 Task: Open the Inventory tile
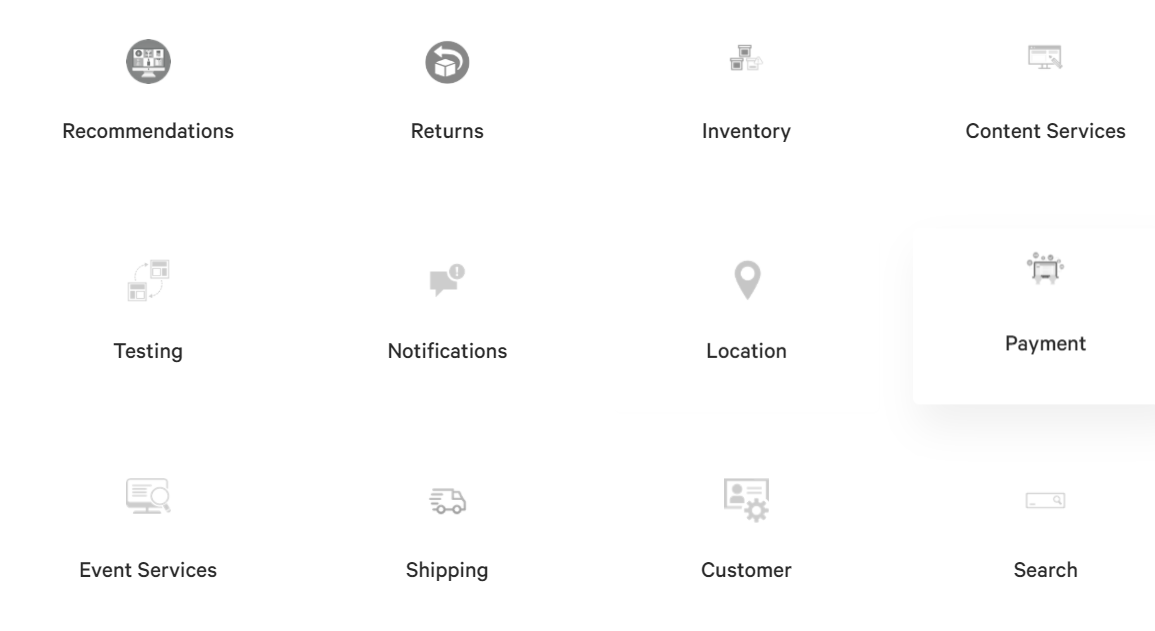coord(746,95)
